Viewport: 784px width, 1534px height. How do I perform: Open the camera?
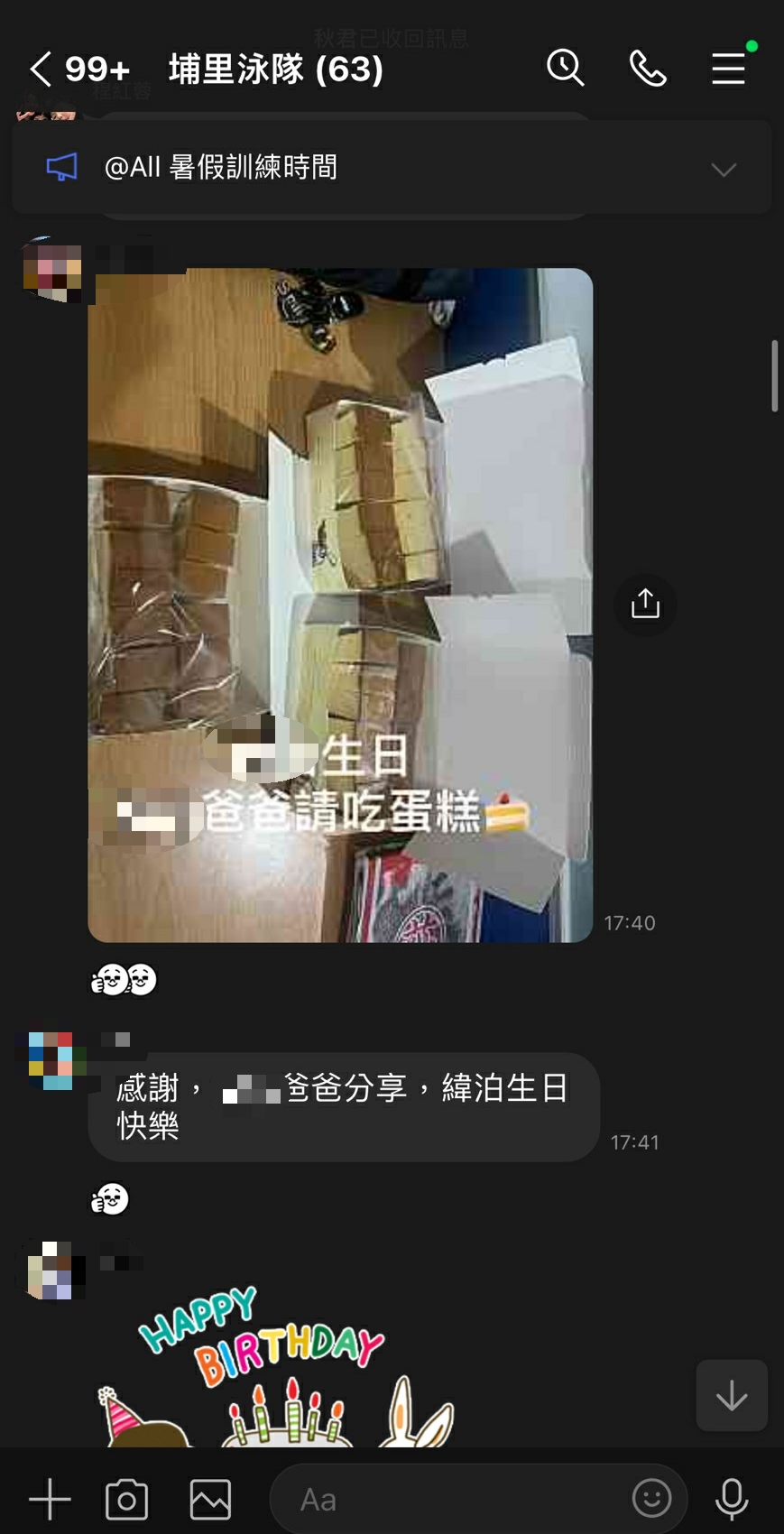tap(126, 1500)
